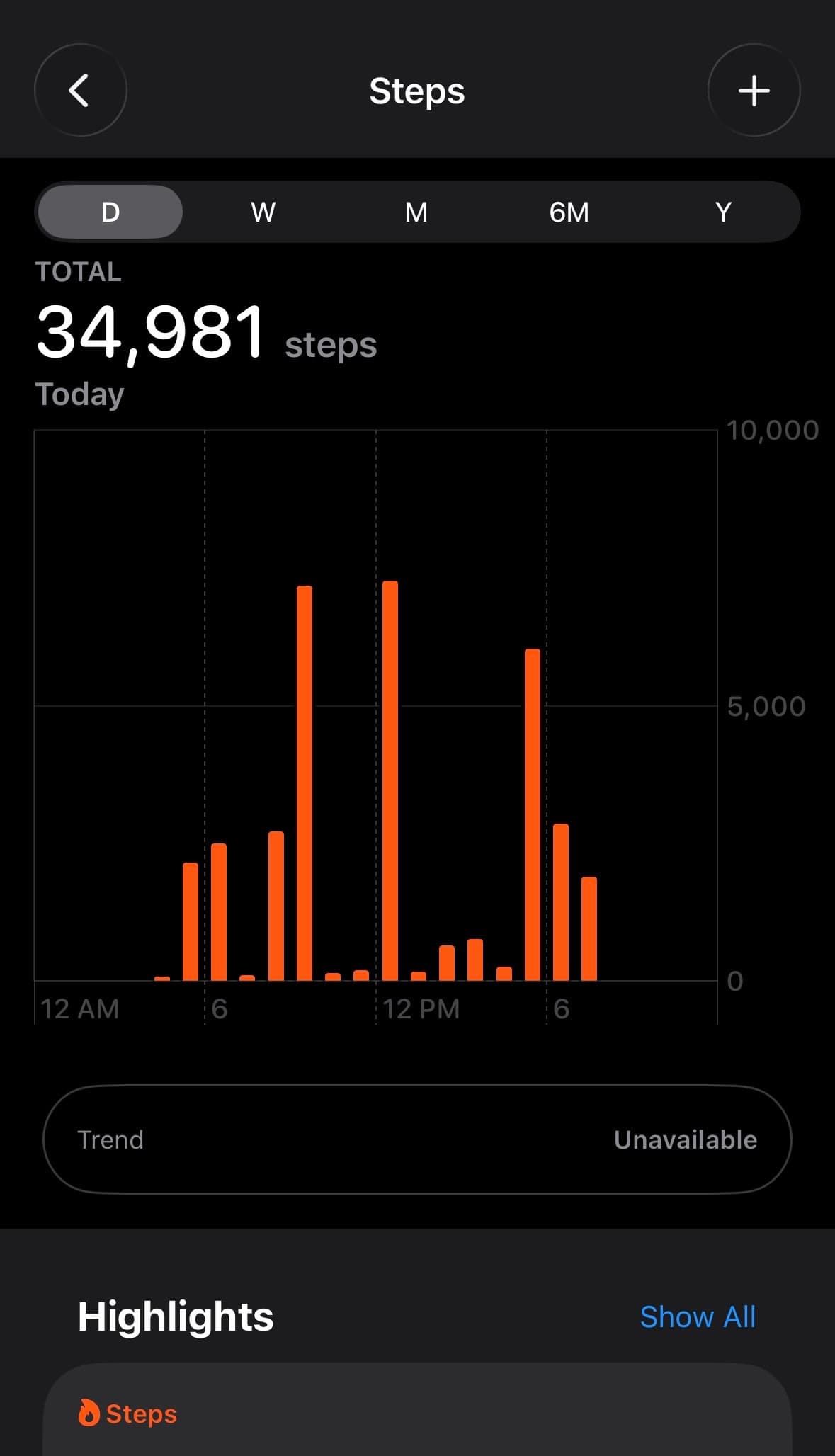The height and width of the screenshot is (1456, 835).
Task: Switch to the M month tab
Action: coord(416,211)
